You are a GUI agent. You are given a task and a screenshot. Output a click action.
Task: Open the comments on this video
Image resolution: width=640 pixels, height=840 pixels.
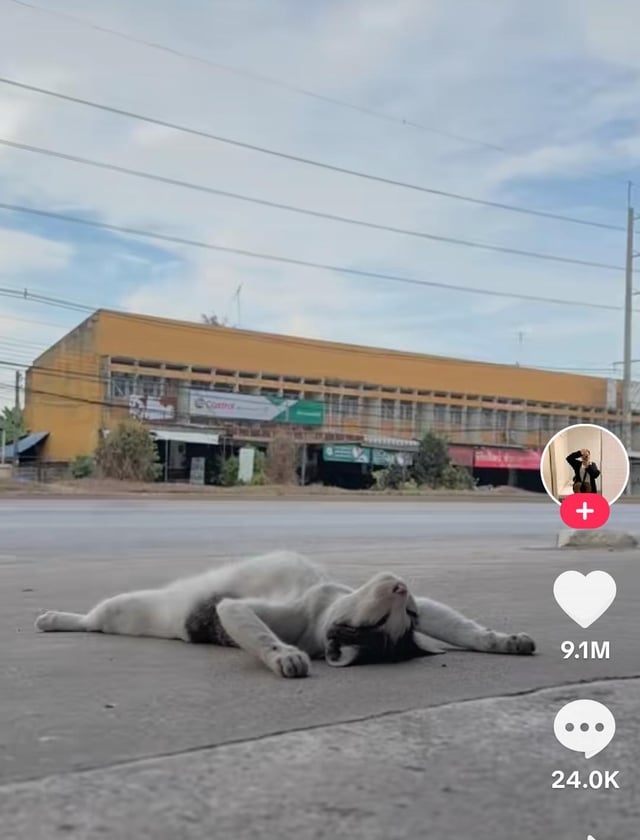pyautogui.click(x=585, y=727)
